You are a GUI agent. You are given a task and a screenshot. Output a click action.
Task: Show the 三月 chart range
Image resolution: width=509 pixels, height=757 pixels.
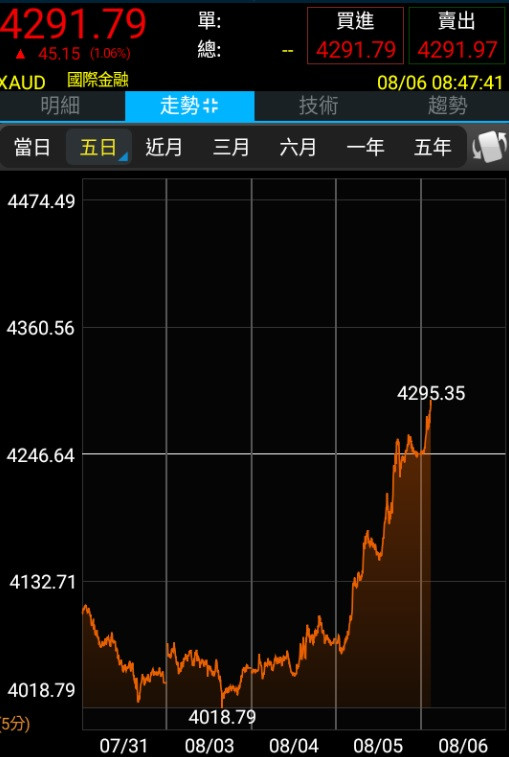(231, 147)
